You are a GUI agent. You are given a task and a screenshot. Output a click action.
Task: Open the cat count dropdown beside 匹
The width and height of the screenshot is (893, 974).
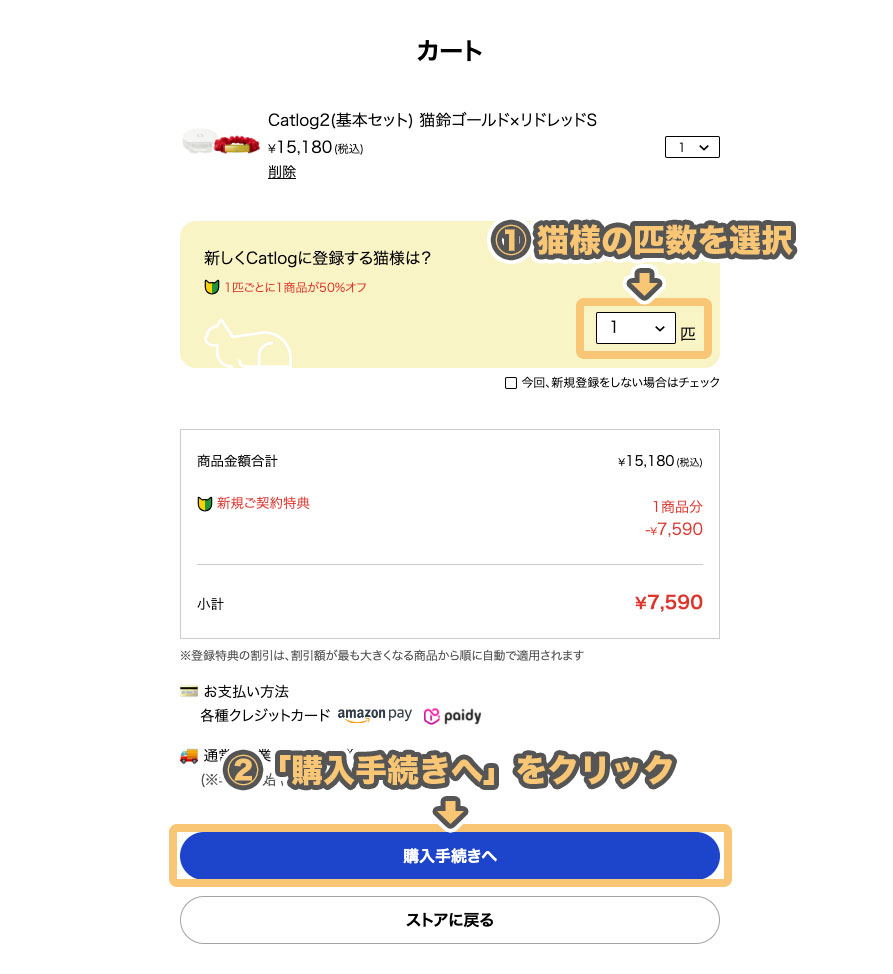click(x=636, y=328)
